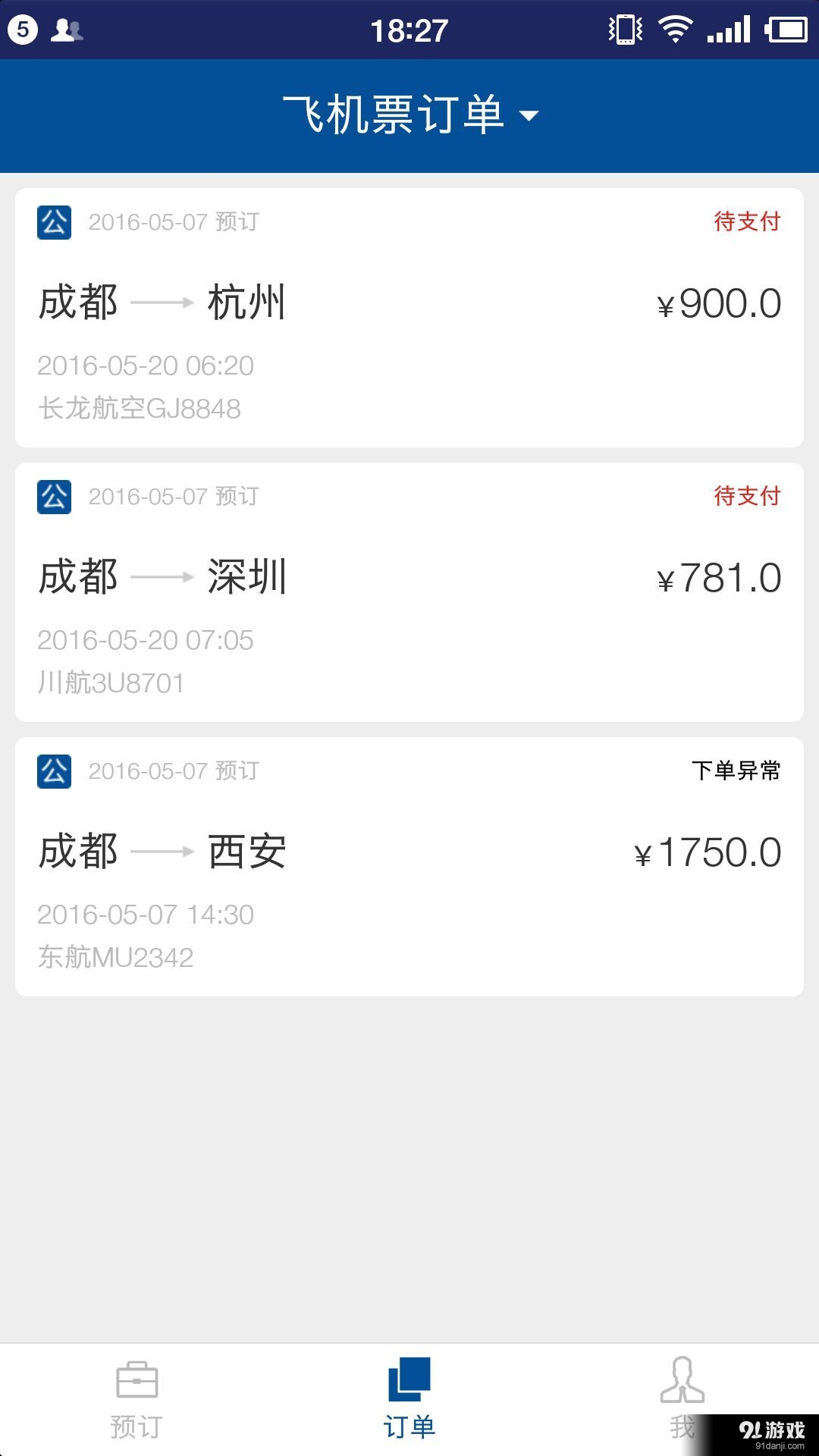Screen dimensions: 819x1456
Task: Expand the 成都到杭州 order details
Action: (409, 315)
